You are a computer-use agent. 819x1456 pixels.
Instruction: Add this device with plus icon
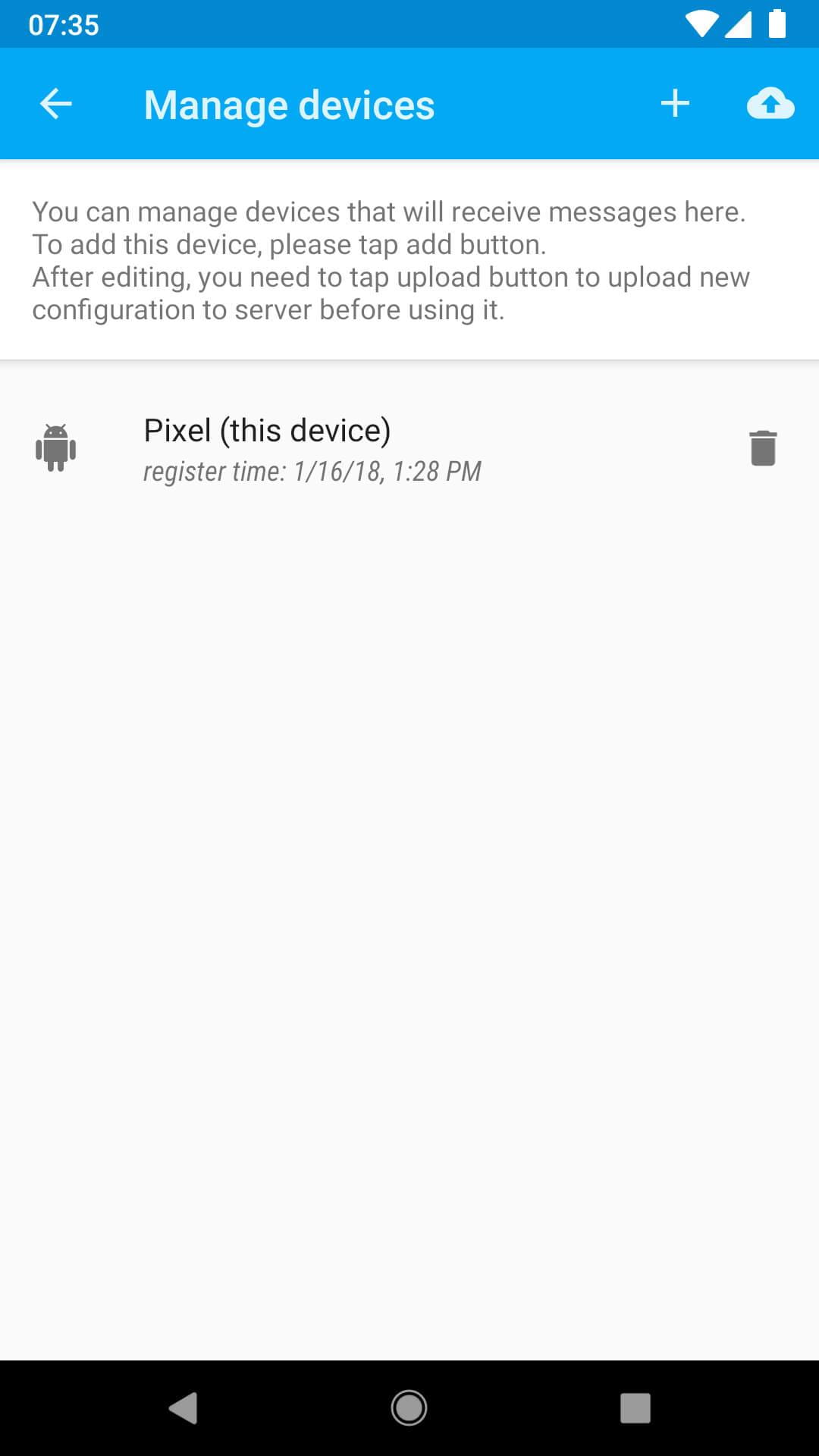point(675,104)
